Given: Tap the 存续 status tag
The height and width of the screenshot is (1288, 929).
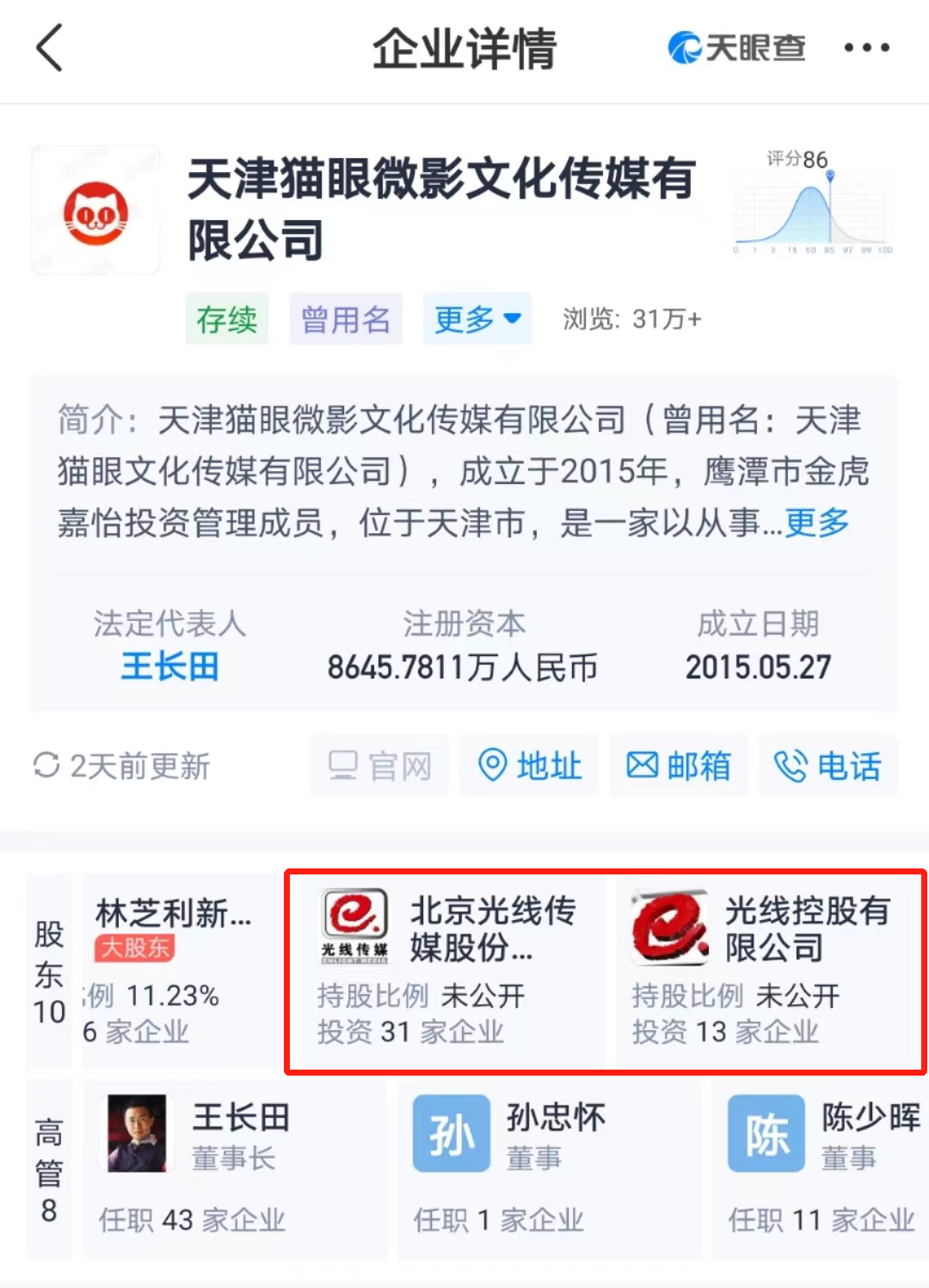Looking at the screenshot, I should [x=227, y=320].
